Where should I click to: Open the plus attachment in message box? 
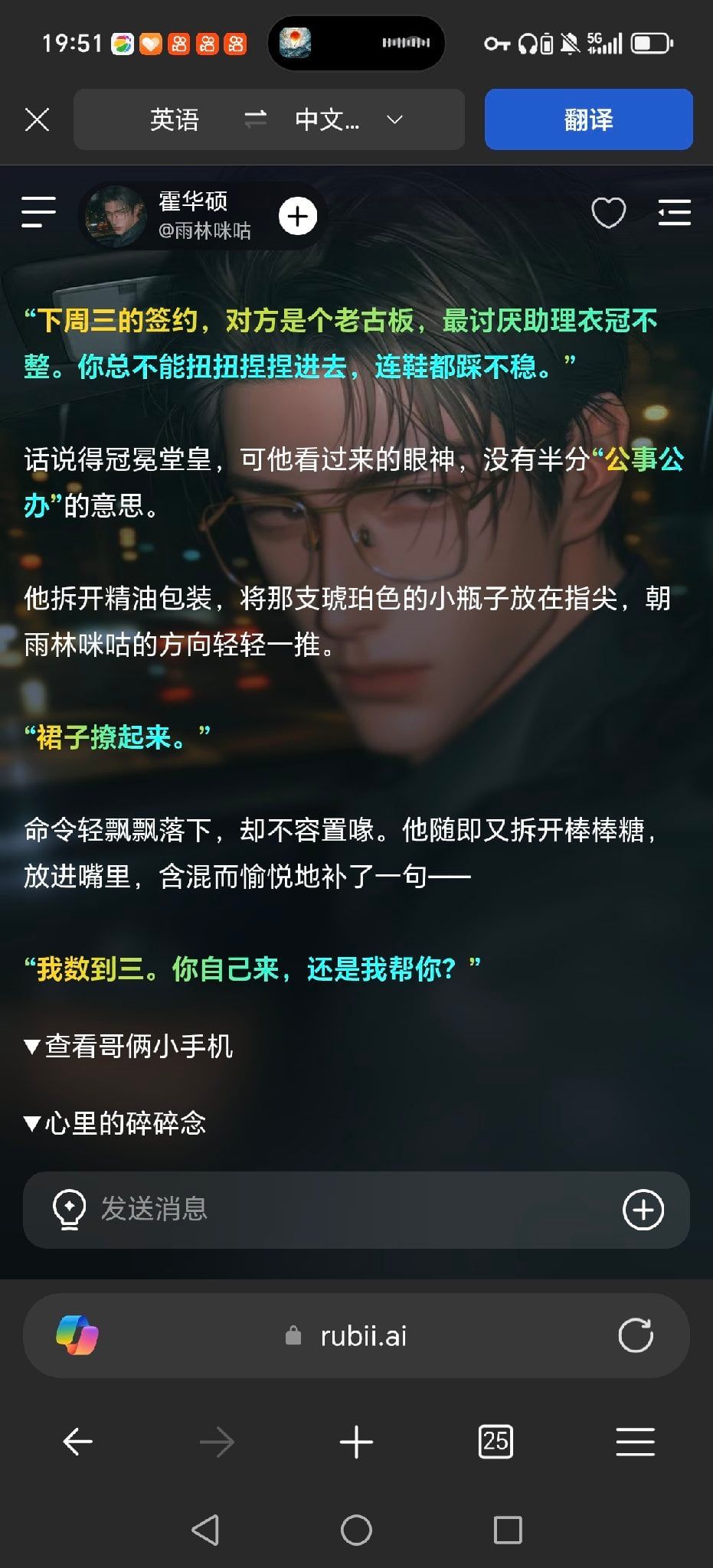643,1210
